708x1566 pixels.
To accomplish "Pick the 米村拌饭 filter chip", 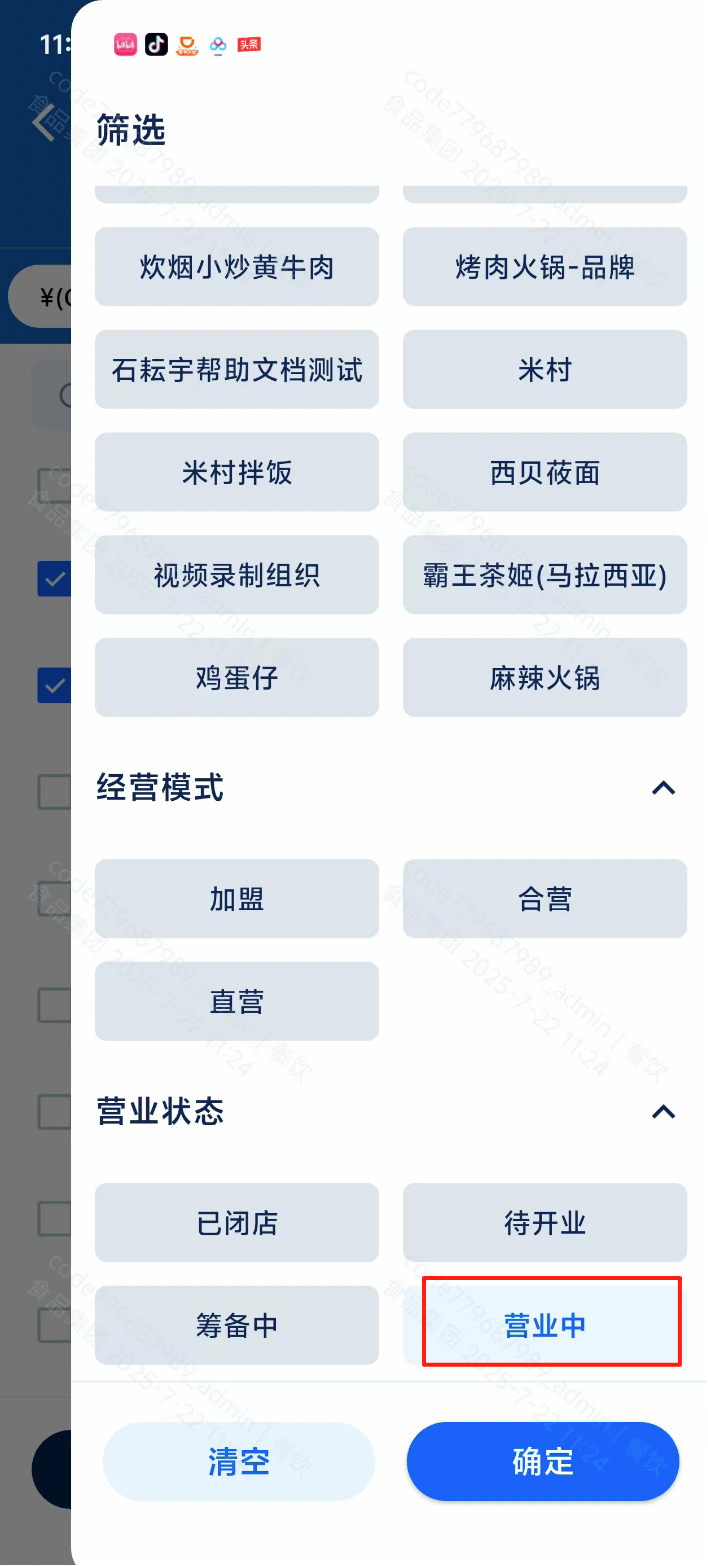I will (x=237, y=473).
